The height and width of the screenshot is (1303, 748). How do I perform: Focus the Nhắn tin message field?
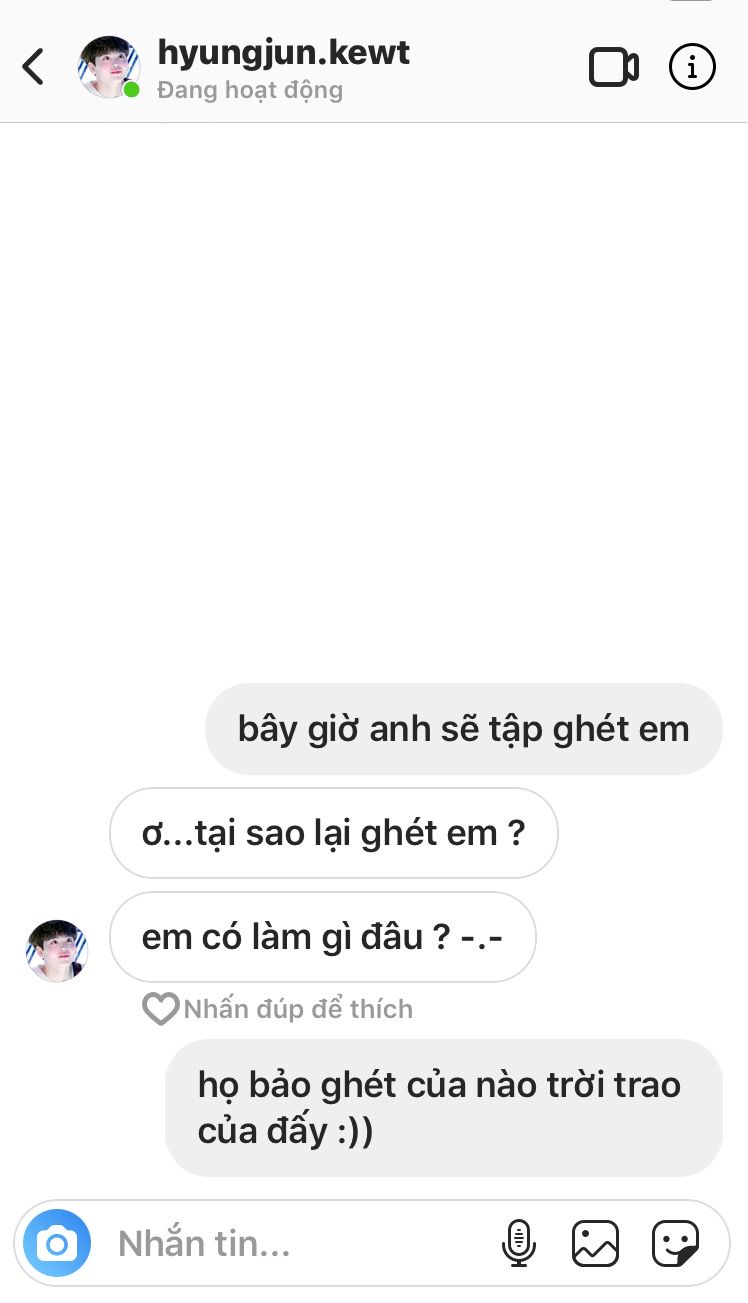(300, 1243)
